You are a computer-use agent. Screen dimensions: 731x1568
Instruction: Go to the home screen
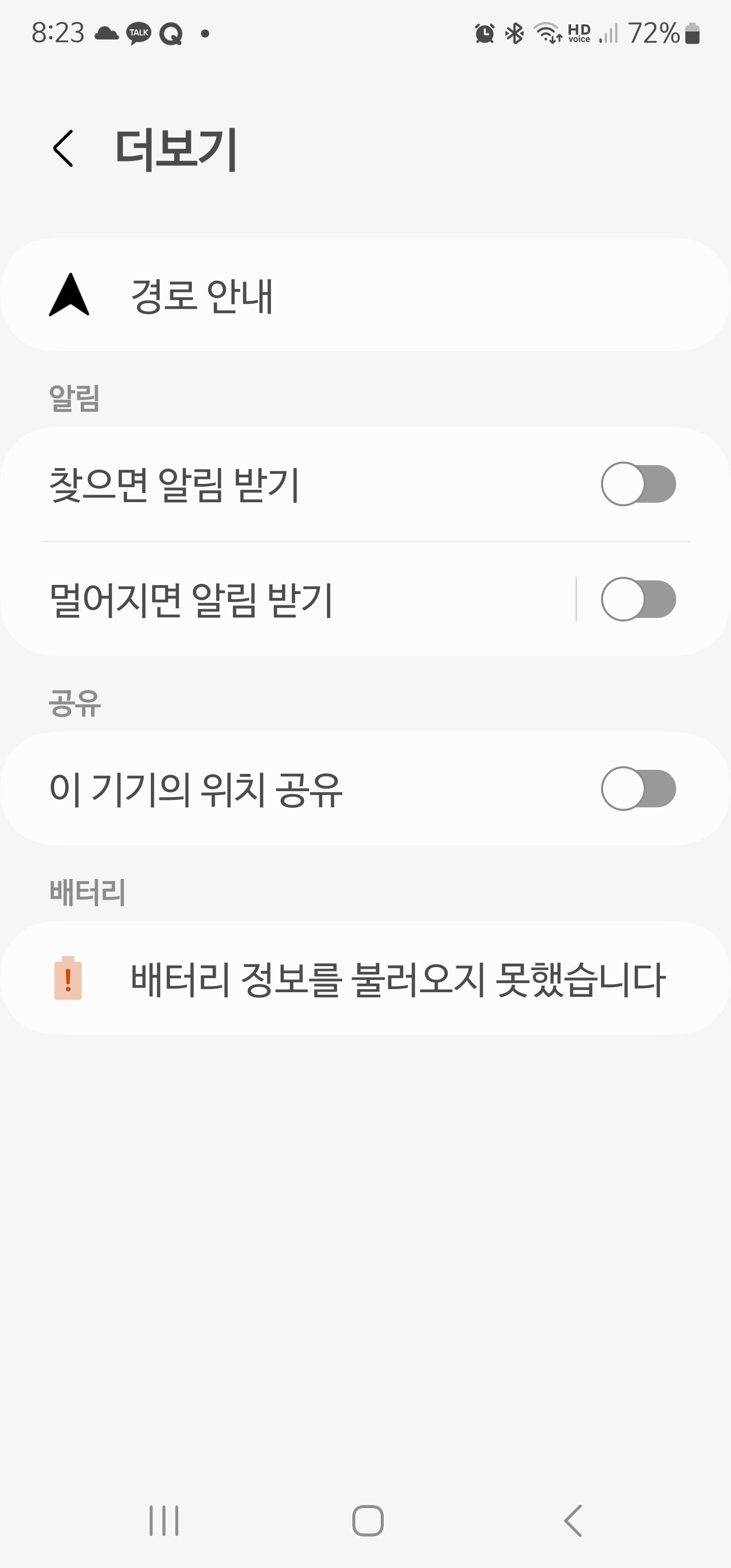click(368, 1520)
